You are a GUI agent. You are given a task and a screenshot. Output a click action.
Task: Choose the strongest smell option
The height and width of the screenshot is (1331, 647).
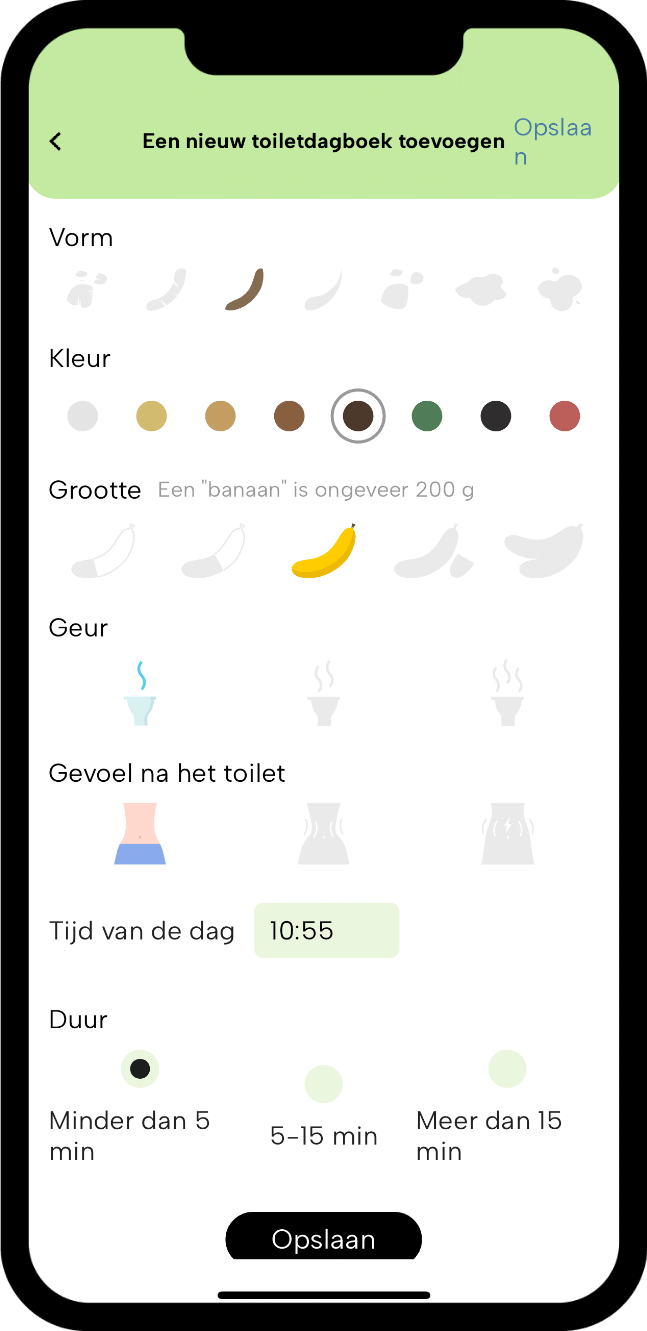click(x=508, y=692)
